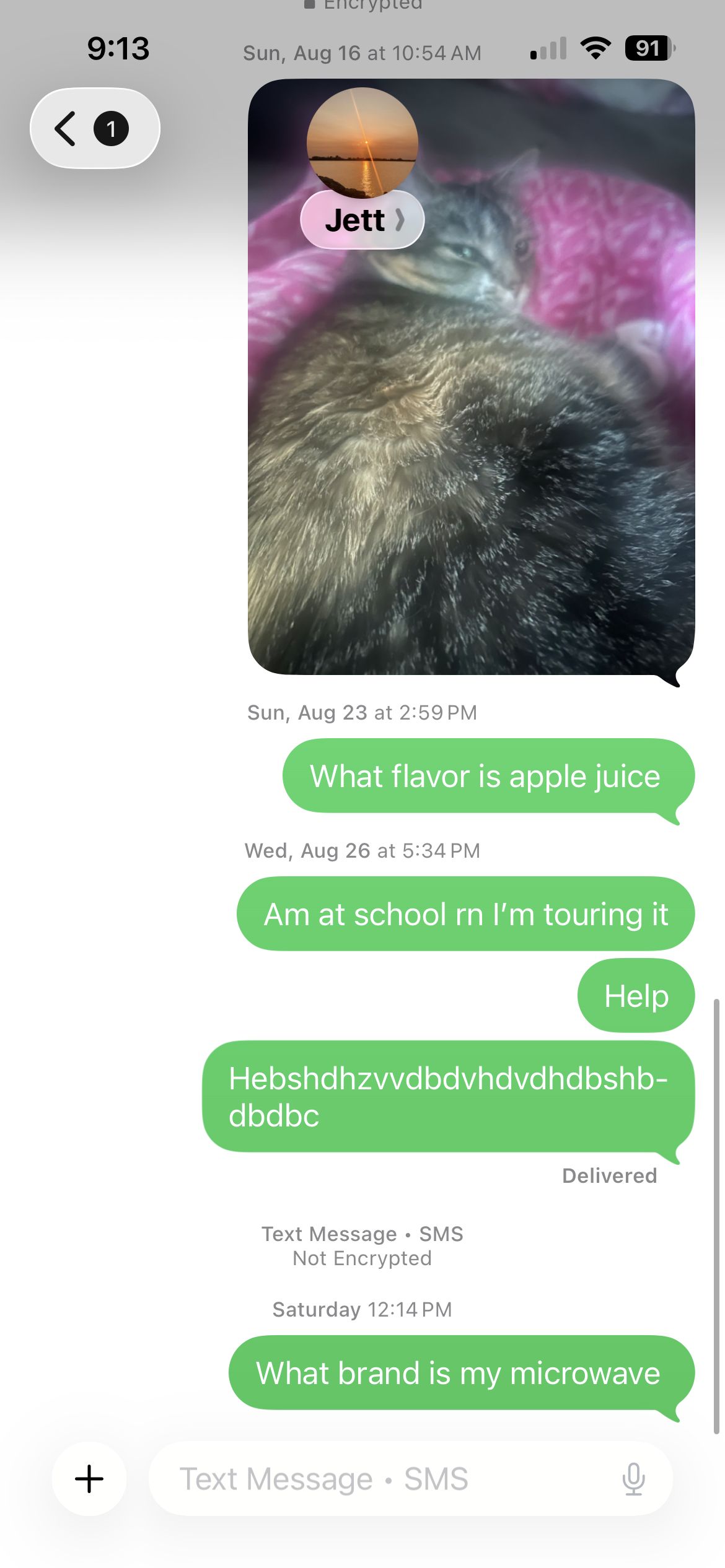This screenshot has height=1568, width=725.
Task: Start dictation with the microphone icon
Action: point(633,1479)
